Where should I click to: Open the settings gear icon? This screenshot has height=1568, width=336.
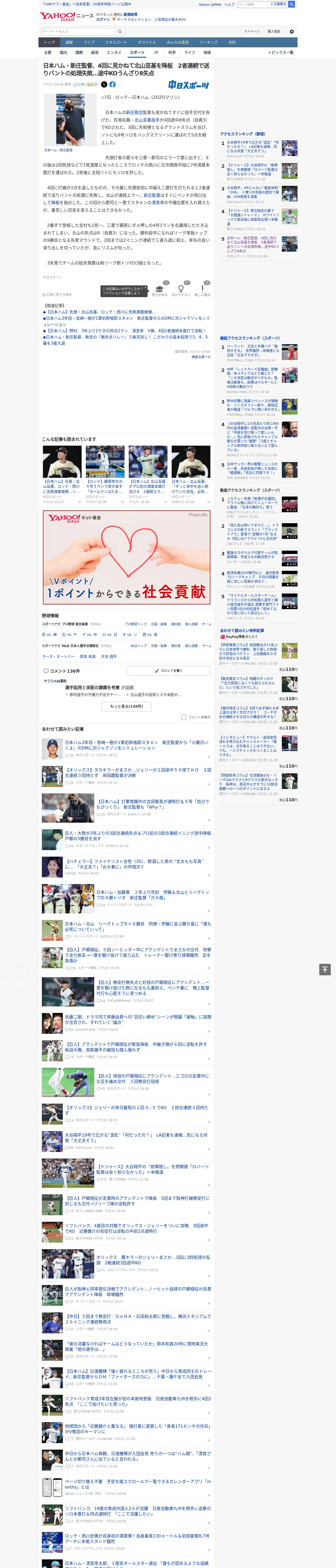click(292, 31)
